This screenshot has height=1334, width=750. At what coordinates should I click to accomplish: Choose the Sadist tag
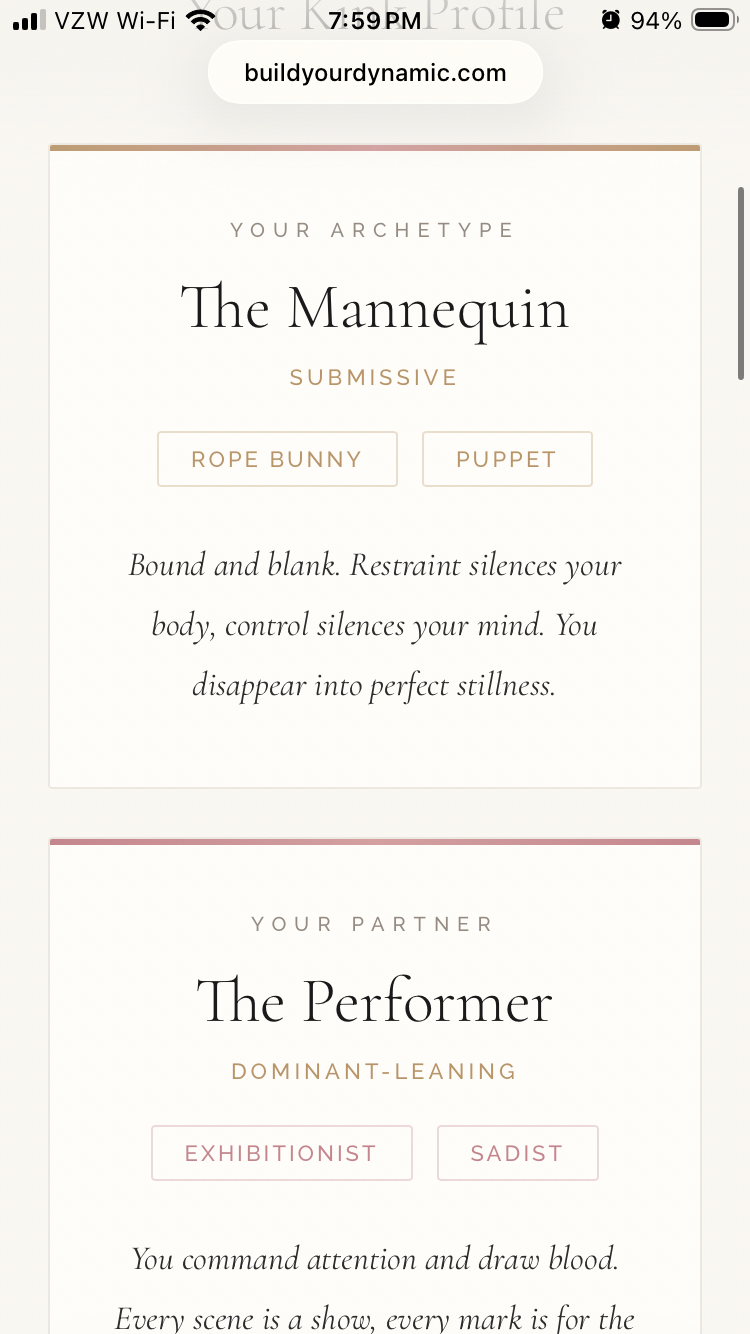tap(517, 1153)
